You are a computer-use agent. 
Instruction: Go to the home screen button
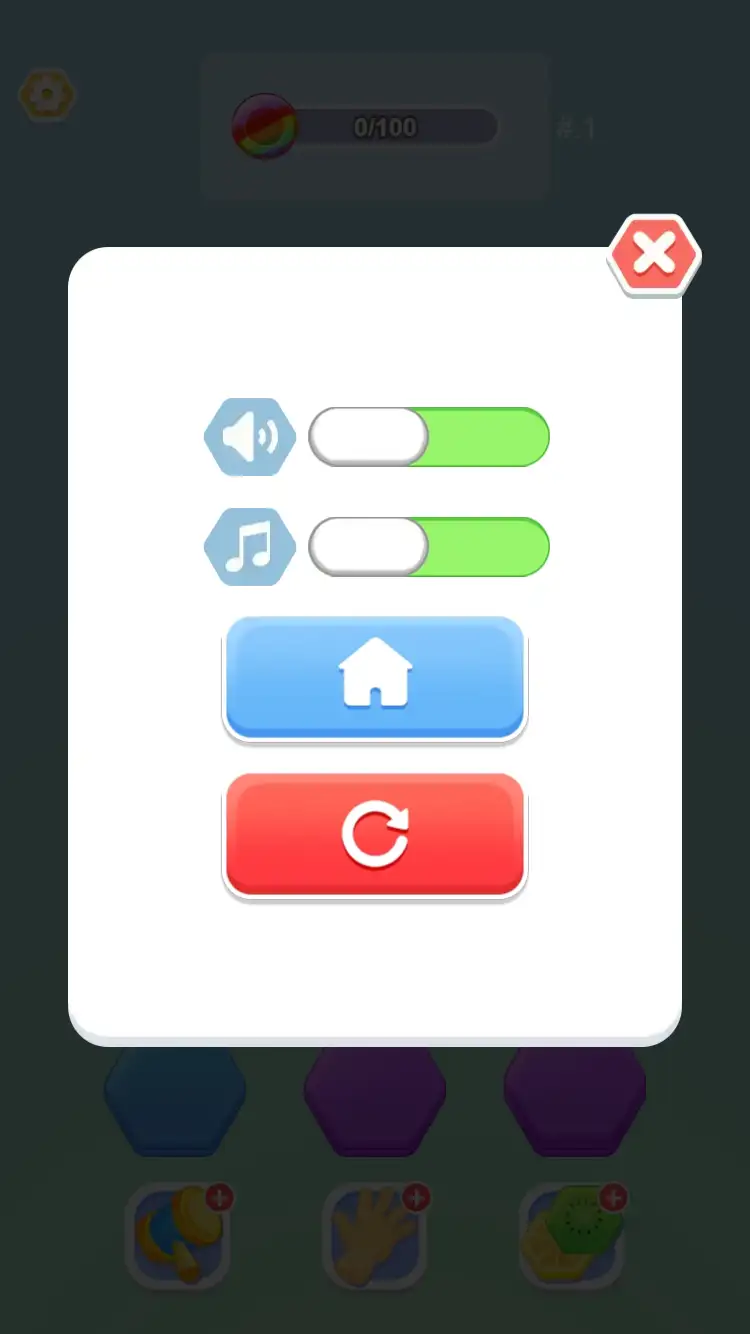[375, 677]
